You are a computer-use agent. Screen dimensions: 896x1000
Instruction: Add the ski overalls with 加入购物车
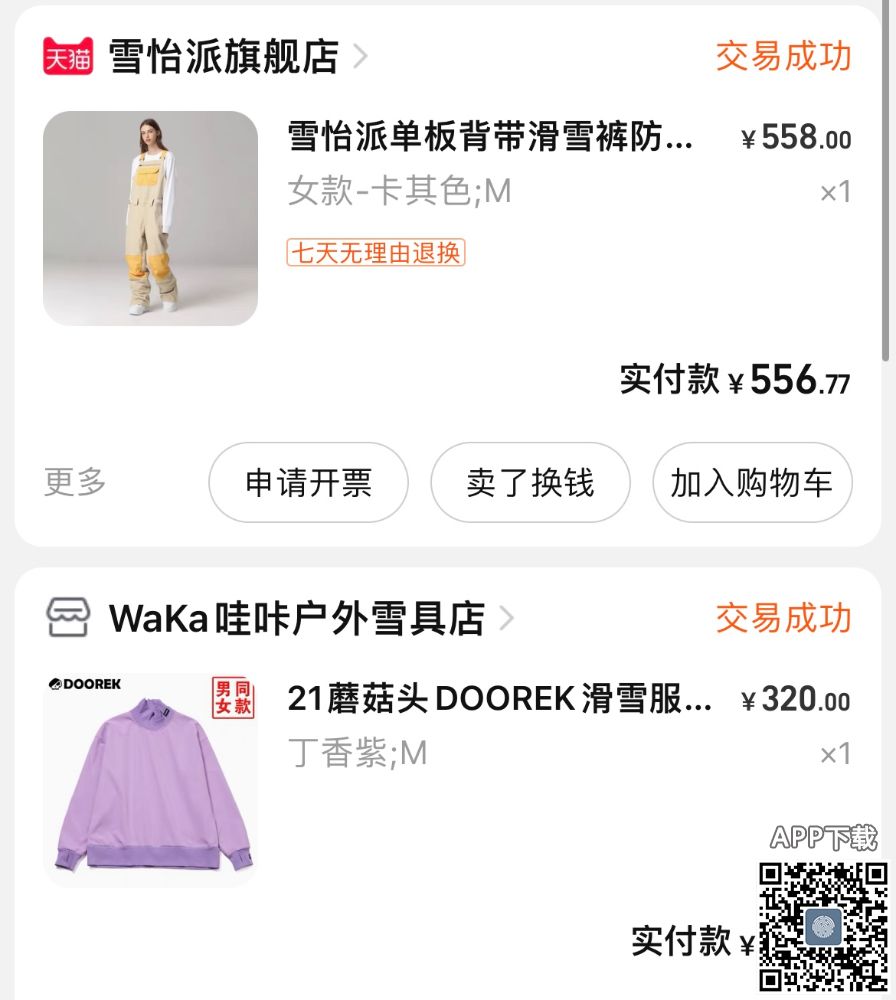pos(751,483)
